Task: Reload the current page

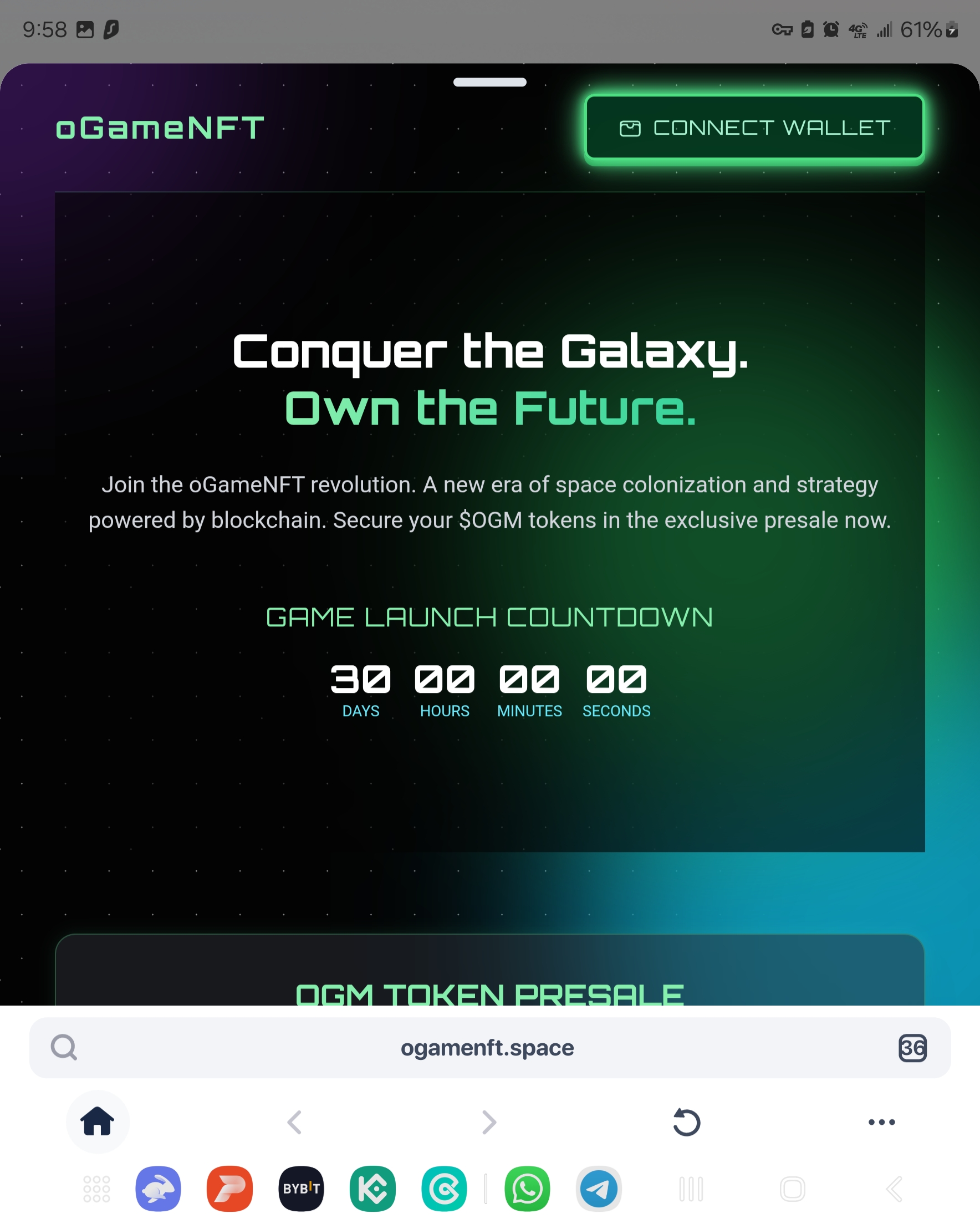Action: click(x=686, y=1122)
